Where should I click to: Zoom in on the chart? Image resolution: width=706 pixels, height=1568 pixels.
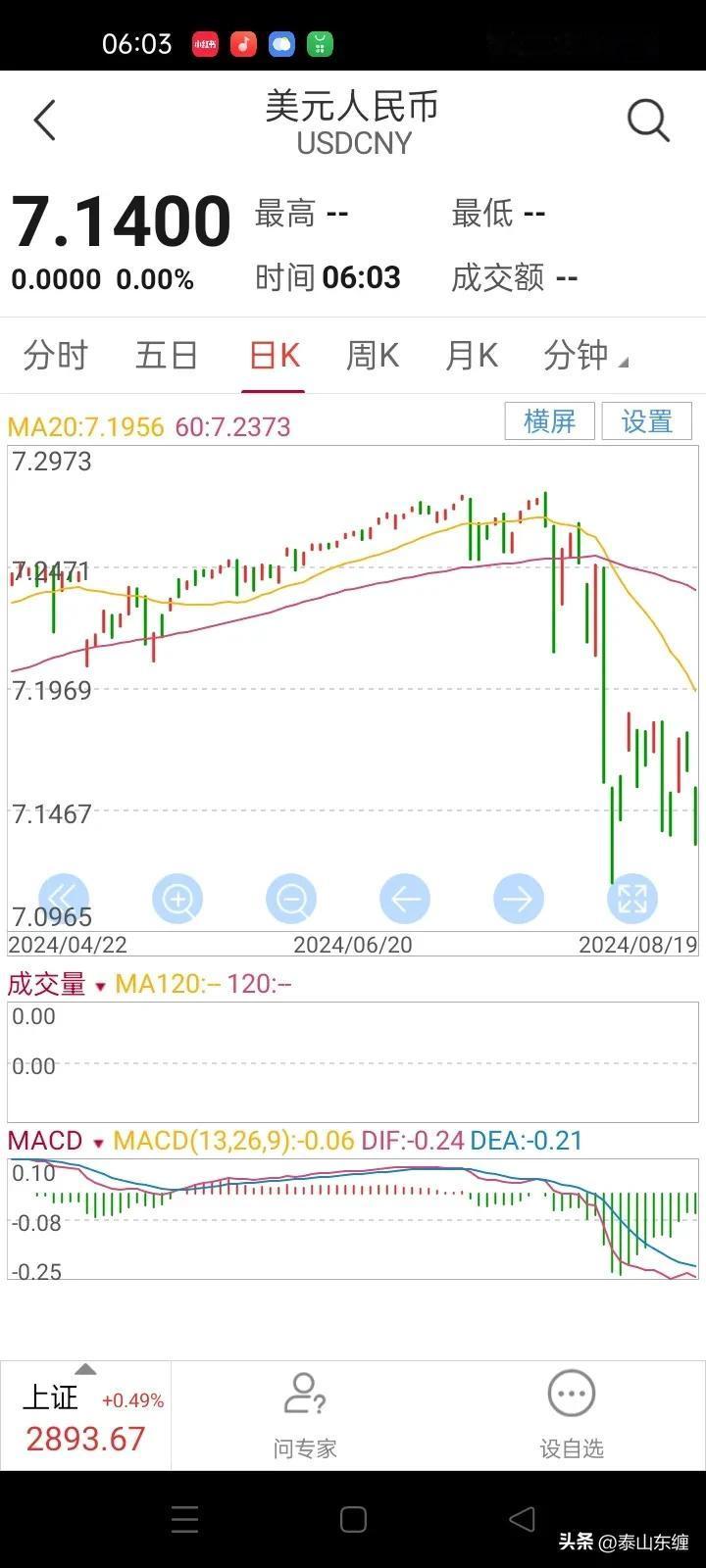(x=177, y=898)
